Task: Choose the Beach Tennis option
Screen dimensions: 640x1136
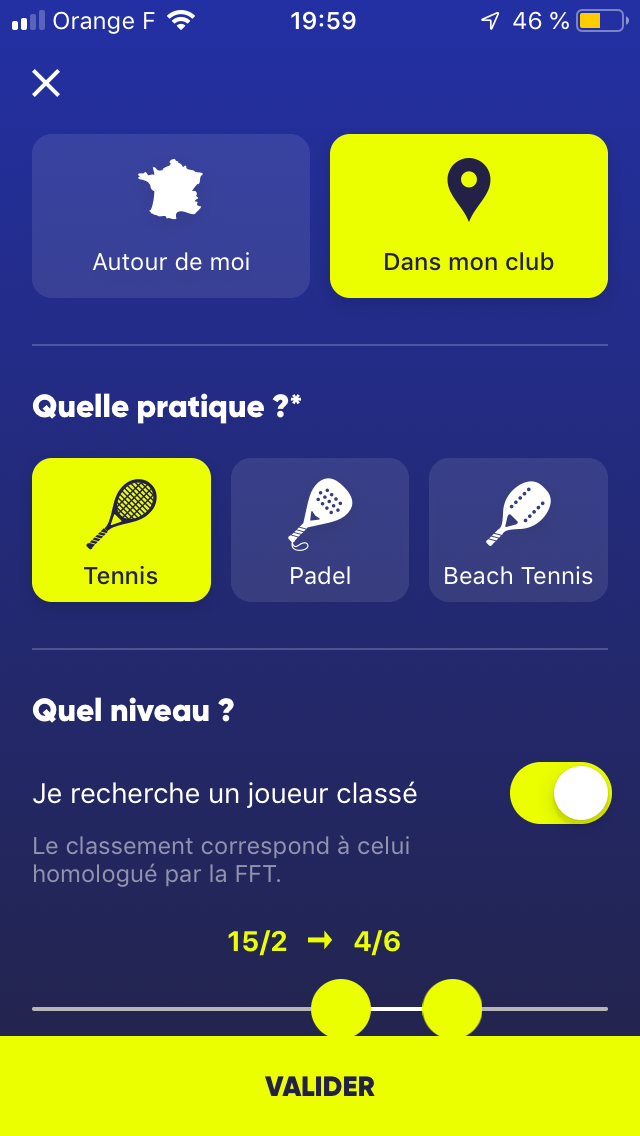Action: coord(518,530)
